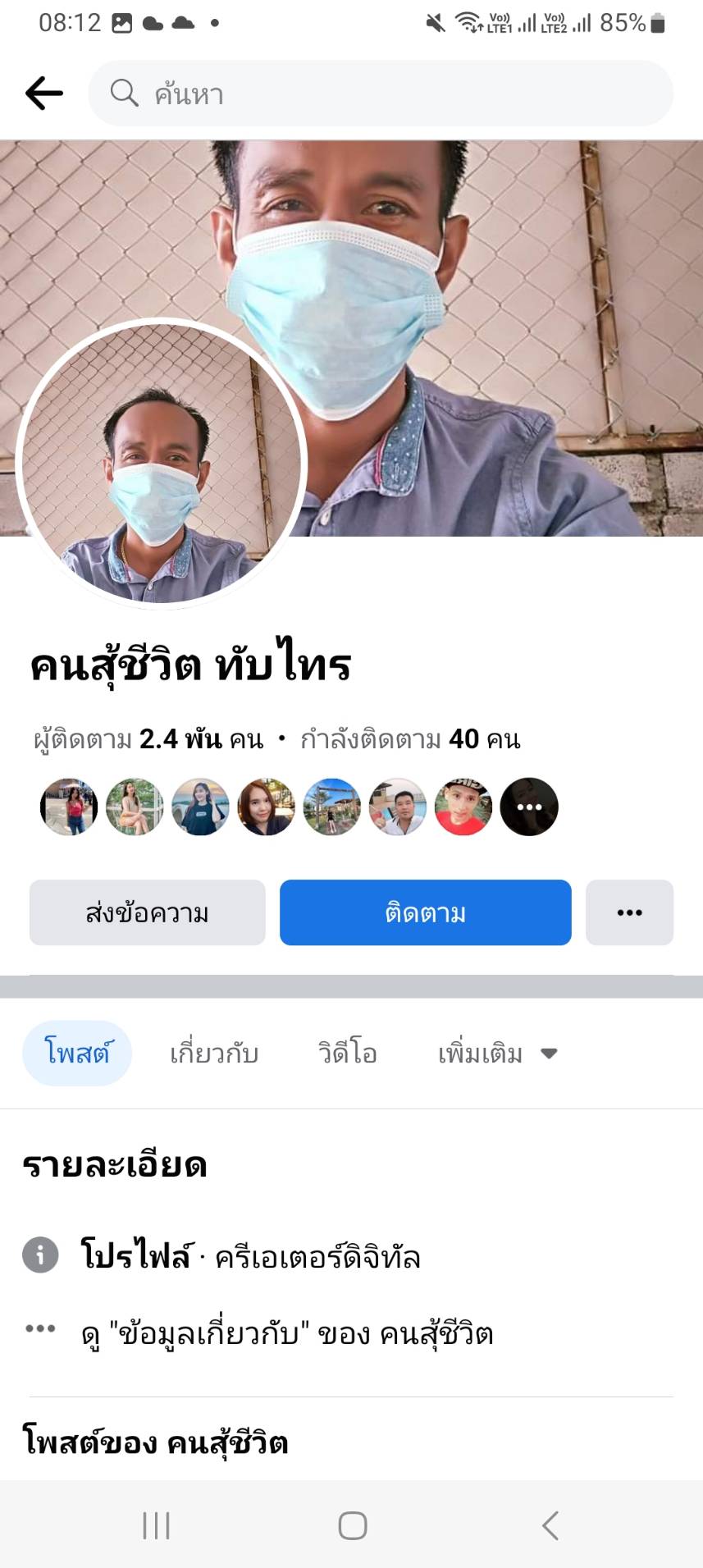The height and width of the screenshot is (1568, 703).
Task: Open the more options button beside ติดตาม
Action: 629,912
